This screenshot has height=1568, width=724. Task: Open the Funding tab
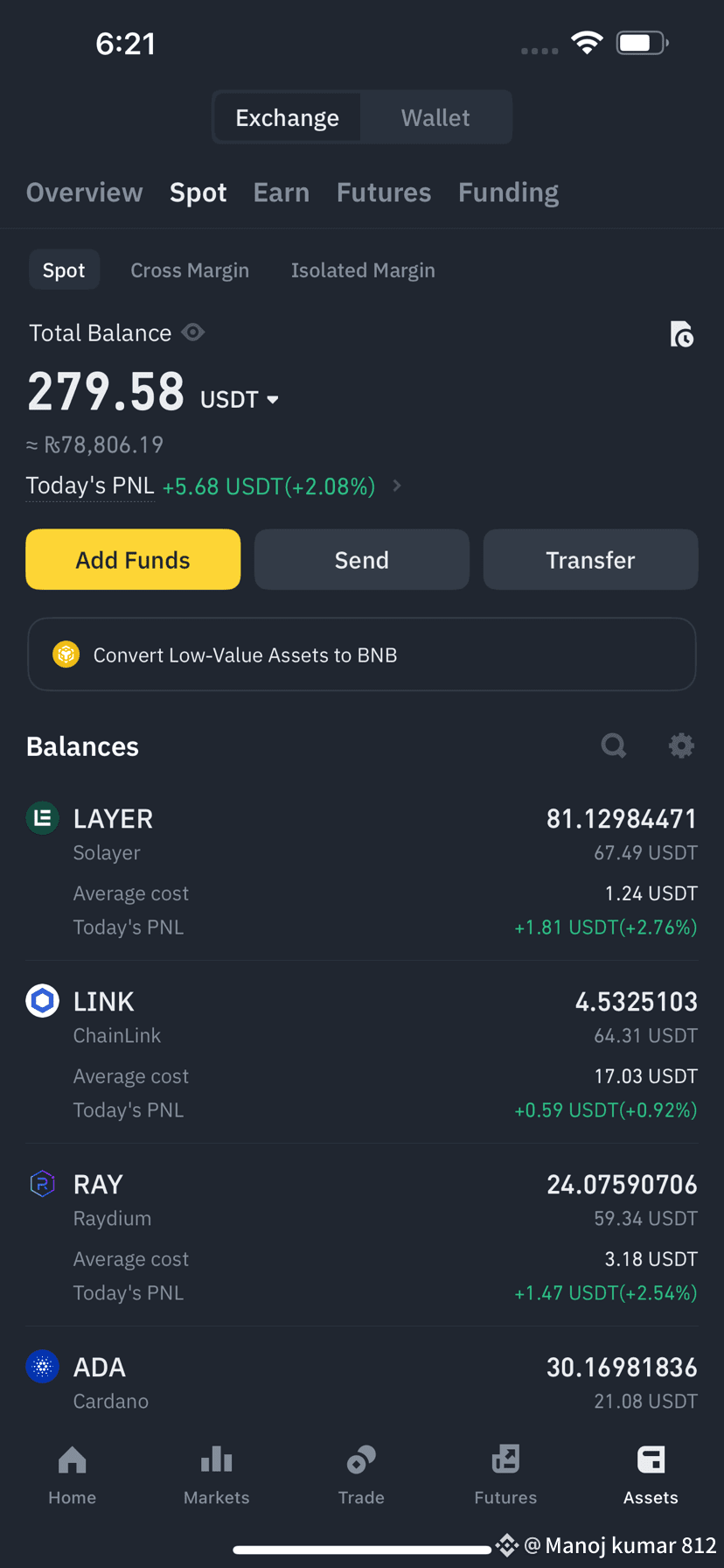[x=509, y=192]
